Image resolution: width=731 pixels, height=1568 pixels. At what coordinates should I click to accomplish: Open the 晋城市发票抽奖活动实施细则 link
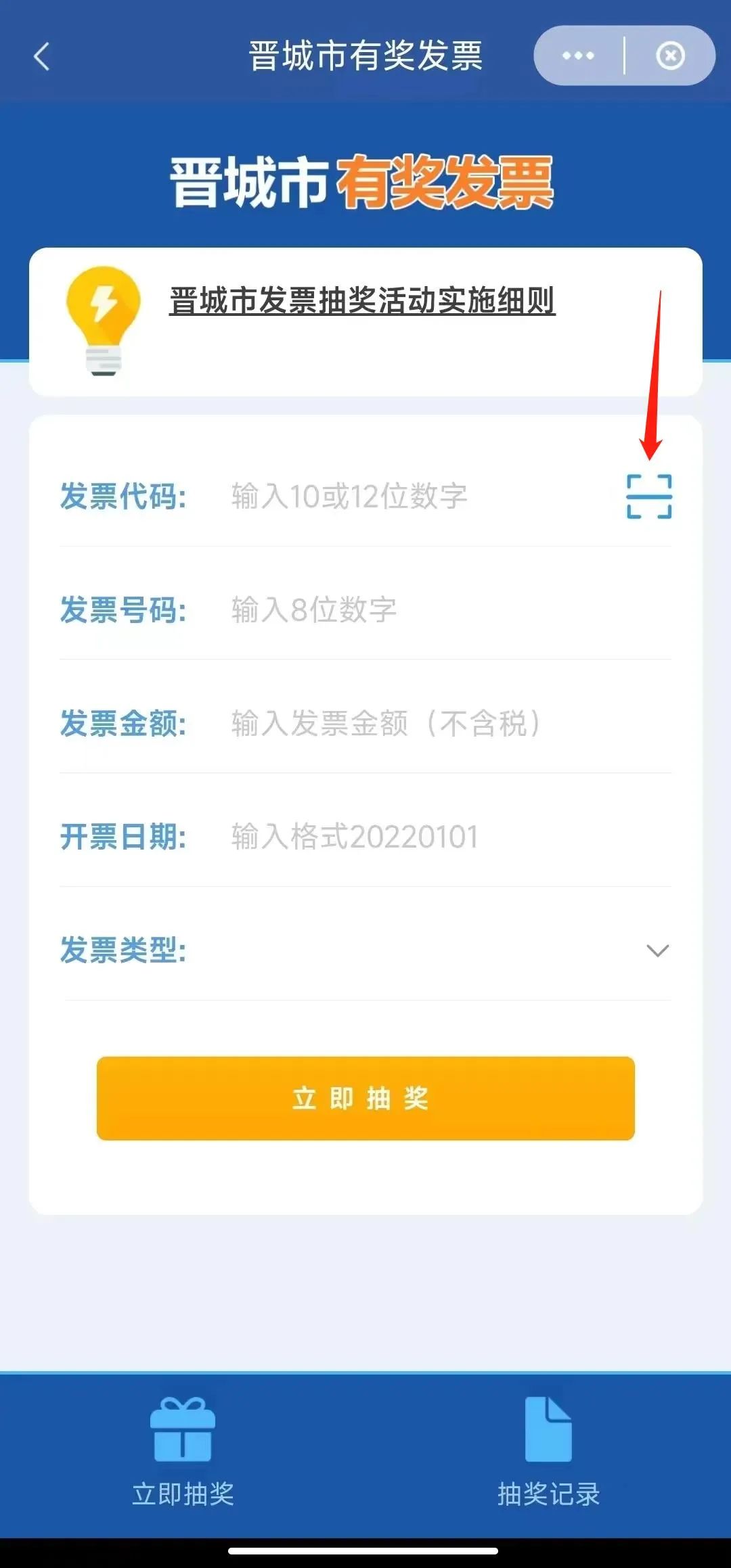[362, 300]
